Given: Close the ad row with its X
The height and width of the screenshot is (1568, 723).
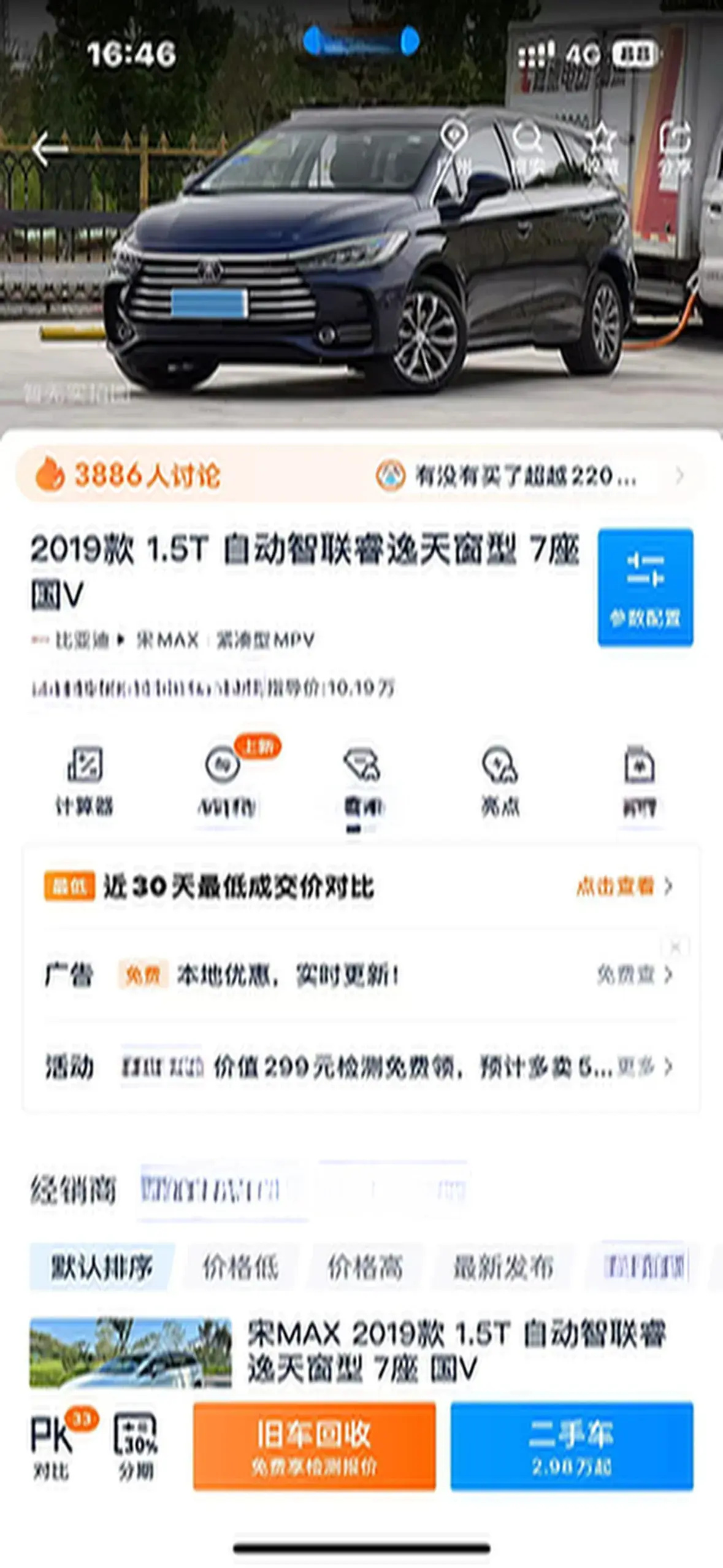Looking at the screenshot, I should pos(675,947).
